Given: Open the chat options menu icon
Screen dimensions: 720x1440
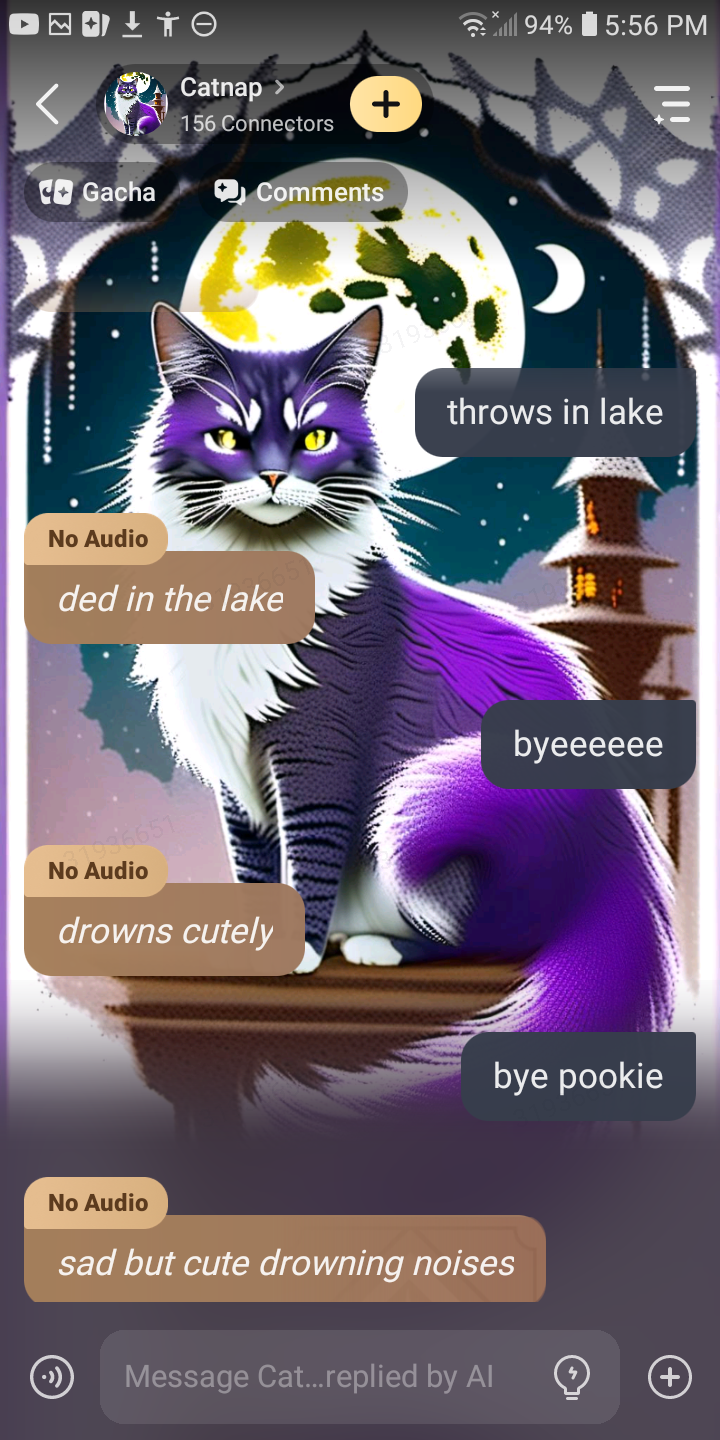Looking at the screenshot, I should tap(672, 104).
